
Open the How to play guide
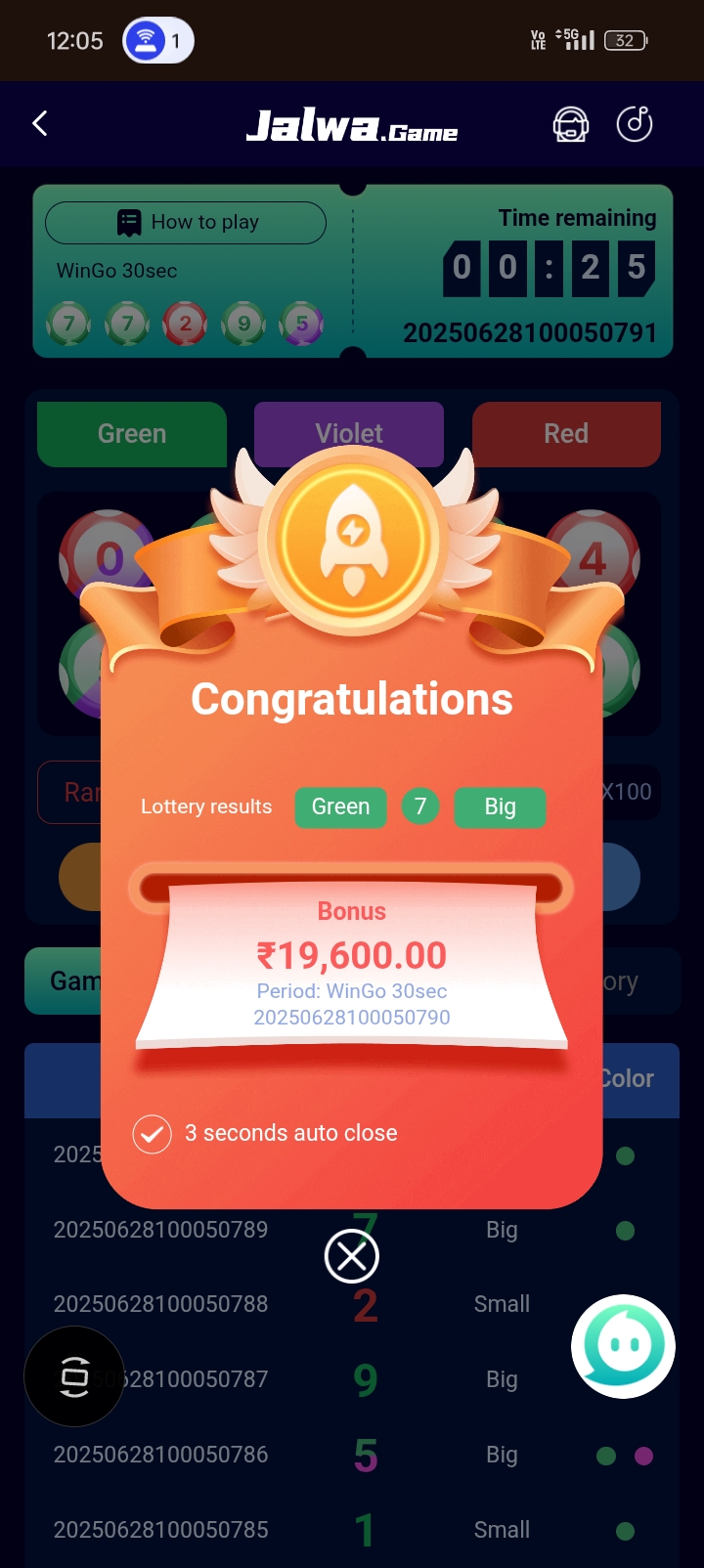pos(186,223)
